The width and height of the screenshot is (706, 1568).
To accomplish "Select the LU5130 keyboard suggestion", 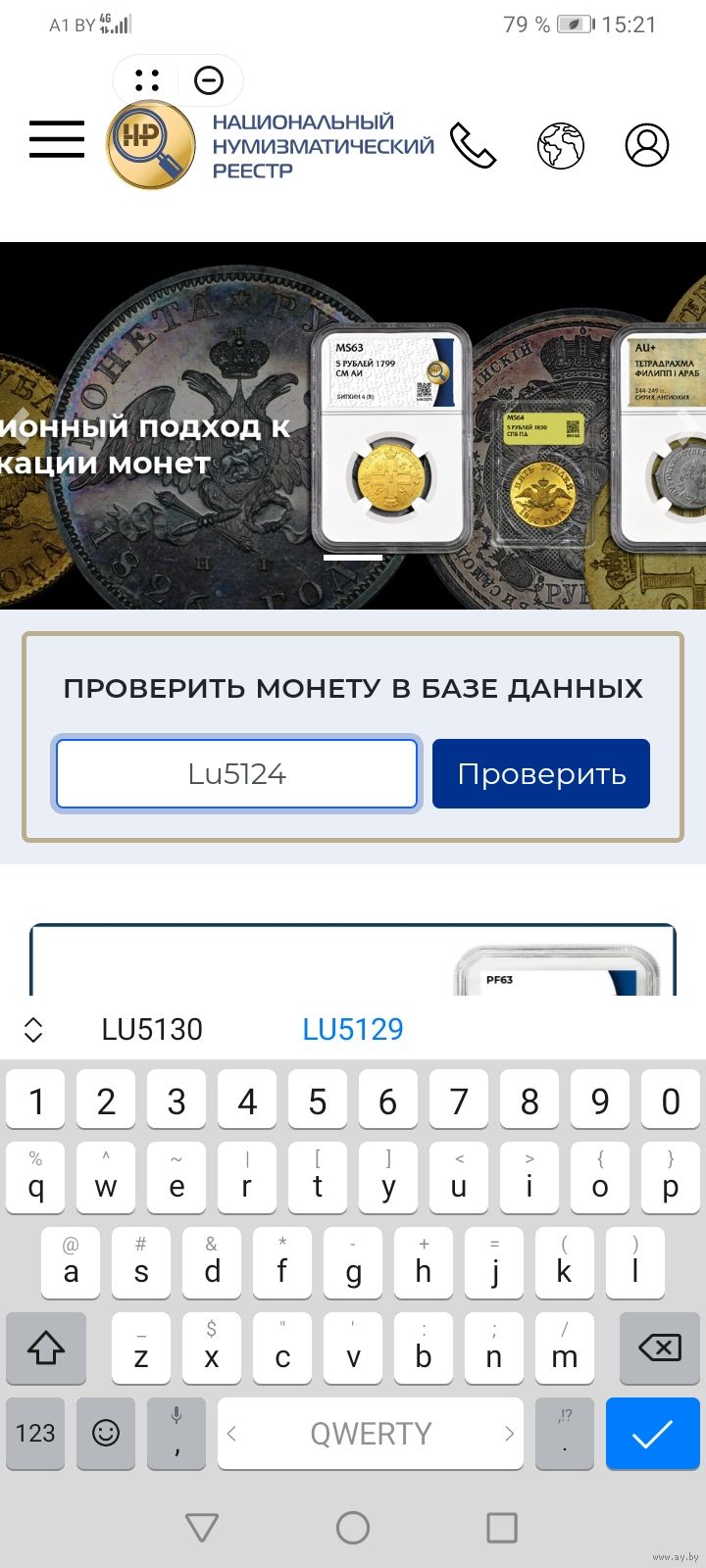I will (x=152, y=1029).
